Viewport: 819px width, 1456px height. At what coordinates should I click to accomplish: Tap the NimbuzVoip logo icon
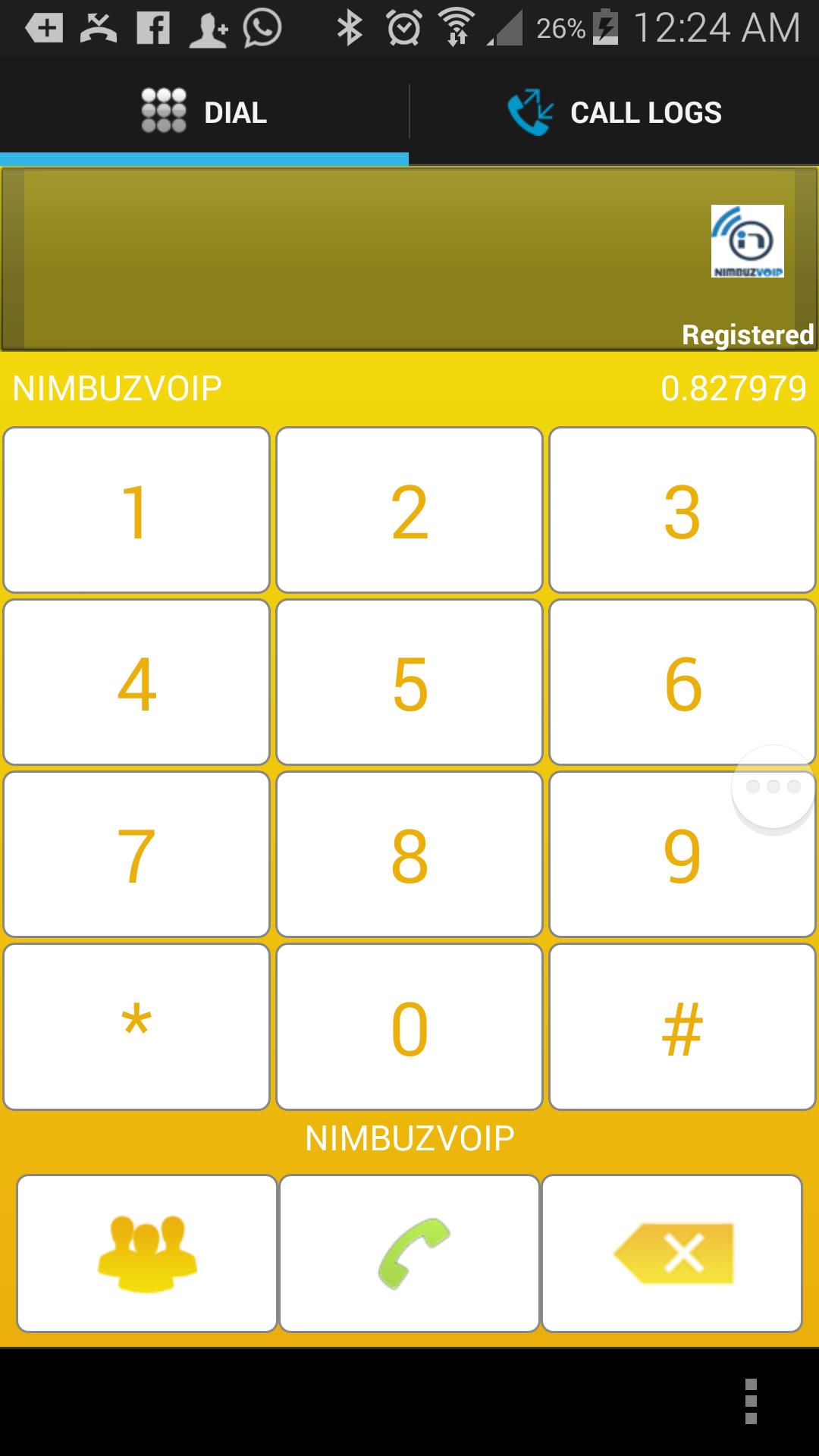point(747,241)
